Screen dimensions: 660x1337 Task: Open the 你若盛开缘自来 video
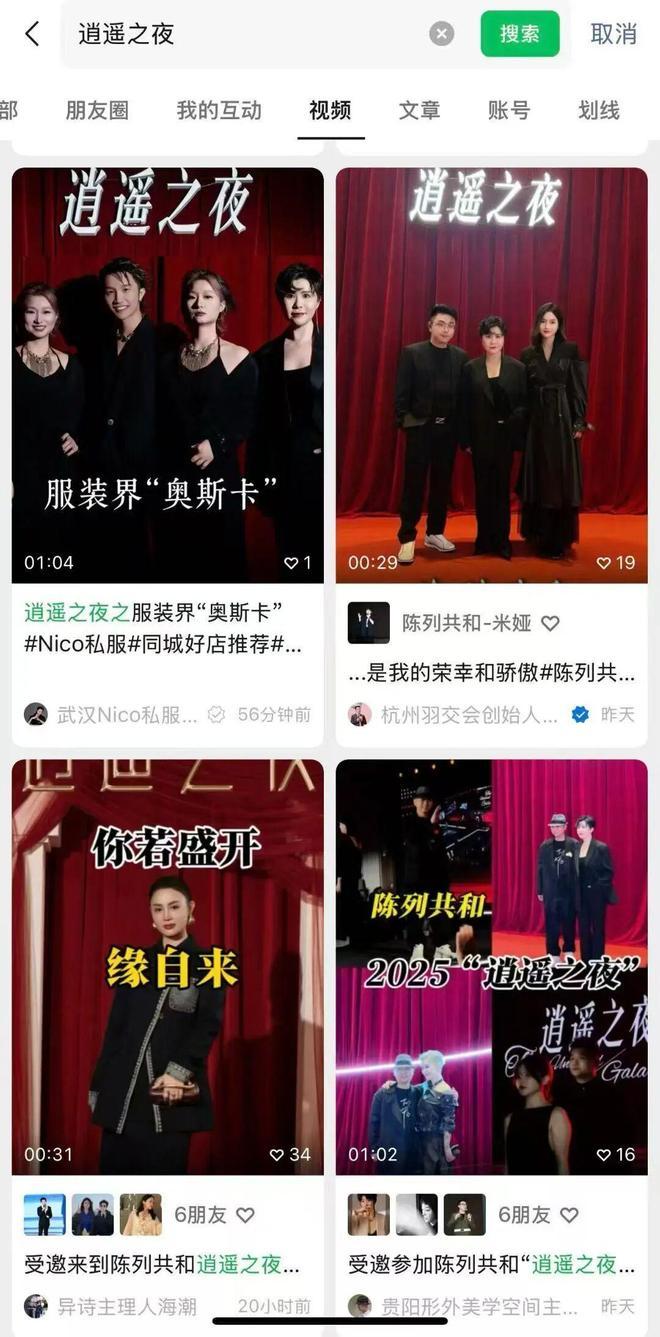click(168, 966)
